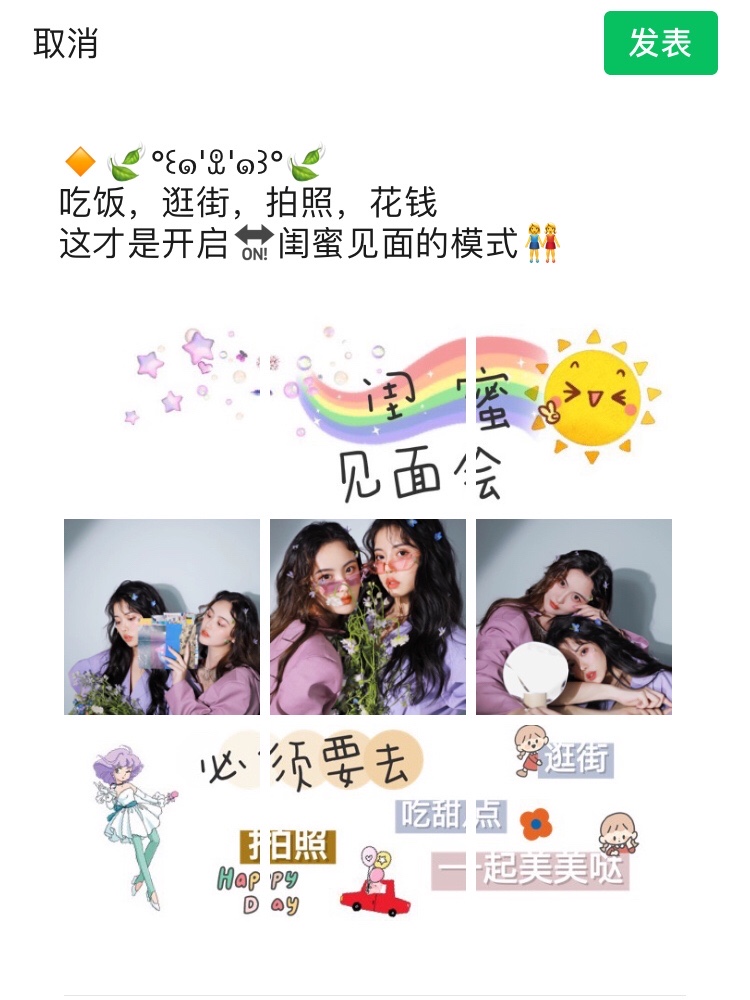Viewport: 750px width, 1000px height.
Task: Open the purple-haired cartoon girl tile
Action: [162, 823]
